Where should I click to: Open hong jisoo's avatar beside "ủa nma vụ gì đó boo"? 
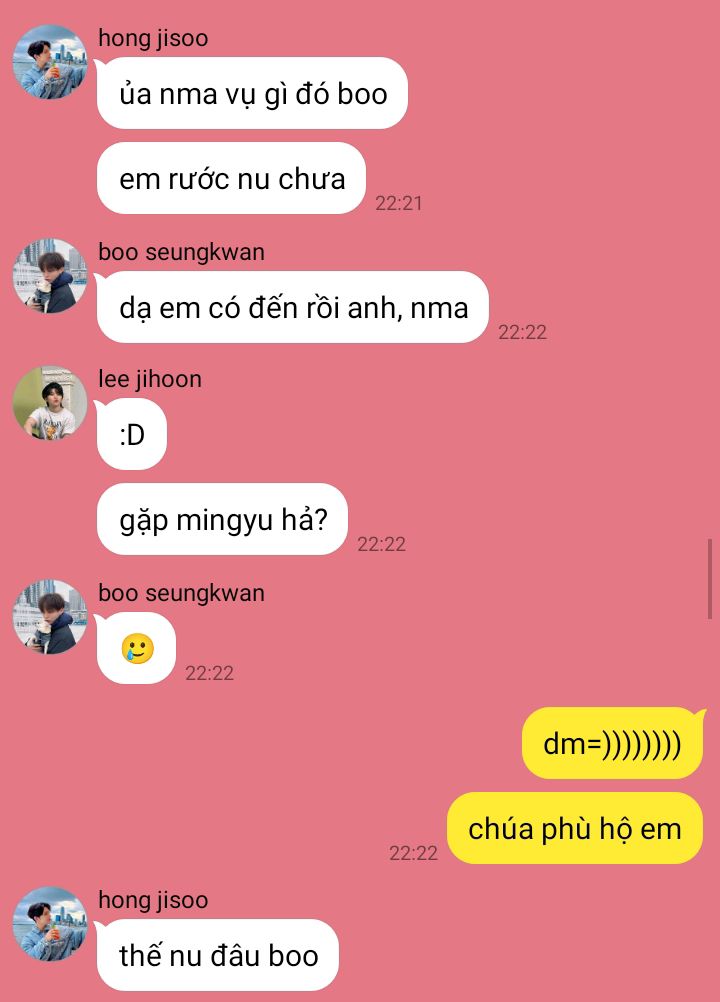point(49,62)
